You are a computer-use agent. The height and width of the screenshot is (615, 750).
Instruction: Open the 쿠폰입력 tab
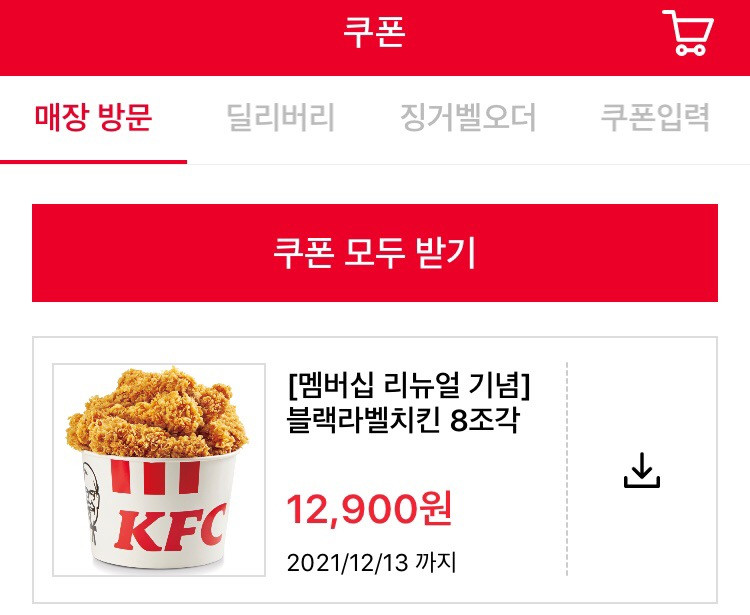tap(655, 118)
